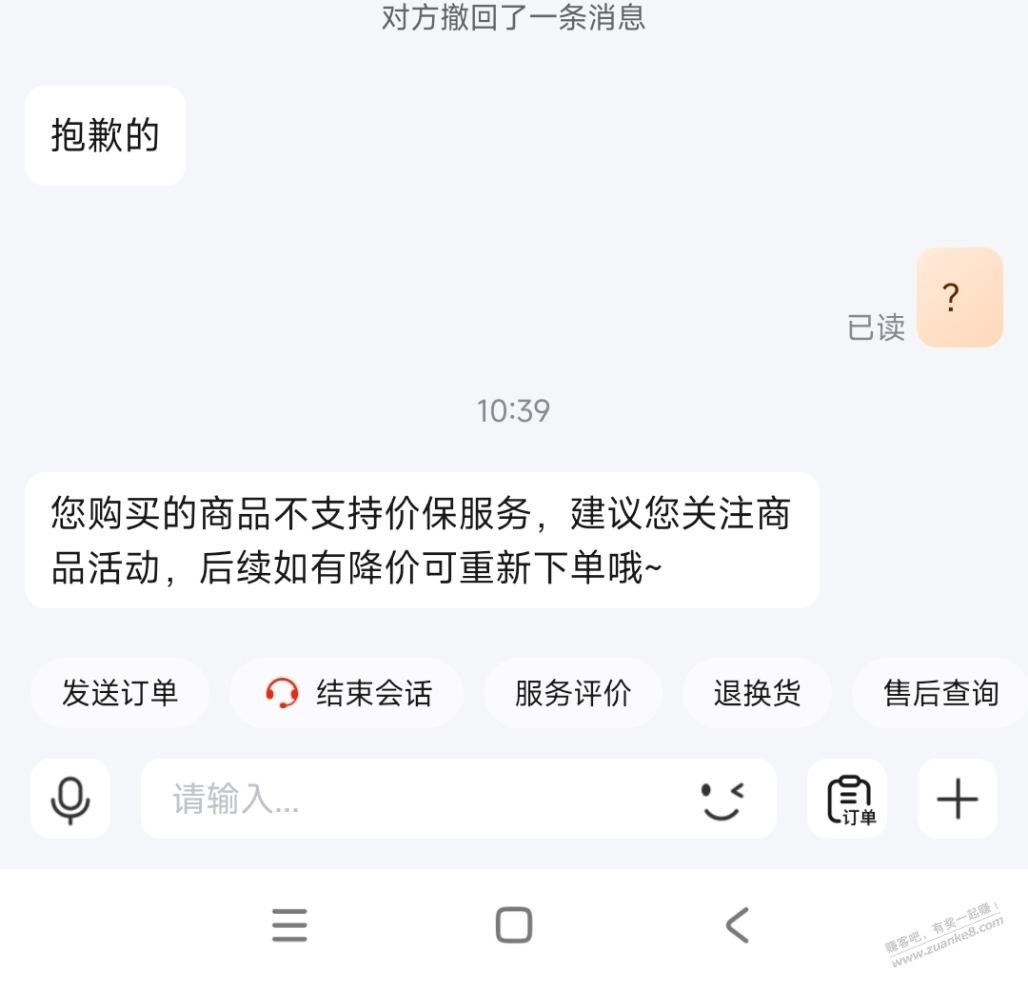Go back using system back arrow
1028x987 pixels.
click(x=737, y=925)
